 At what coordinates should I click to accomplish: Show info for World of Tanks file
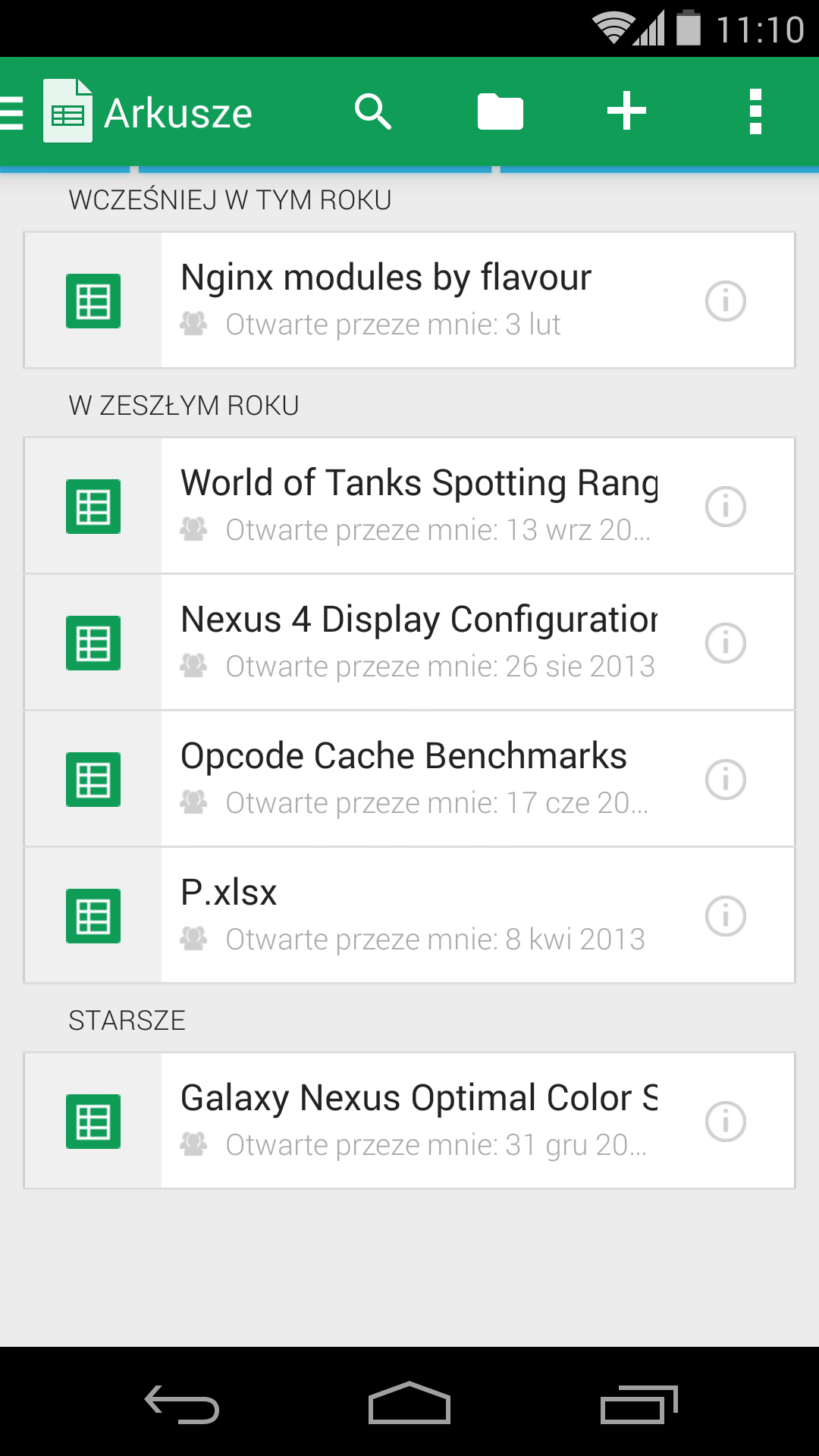[x=726, y=507]
